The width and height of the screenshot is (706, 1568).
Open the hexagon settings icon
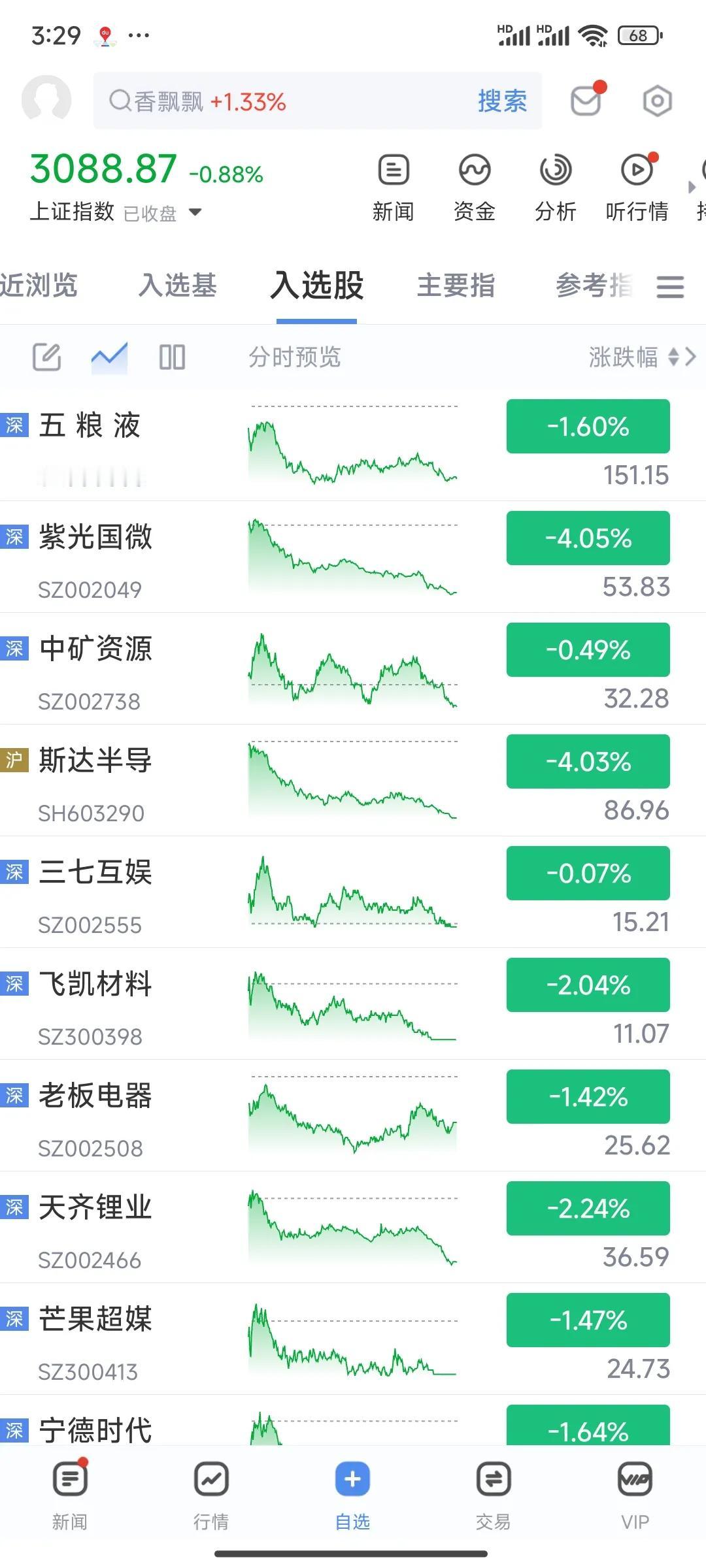(656, 101)
